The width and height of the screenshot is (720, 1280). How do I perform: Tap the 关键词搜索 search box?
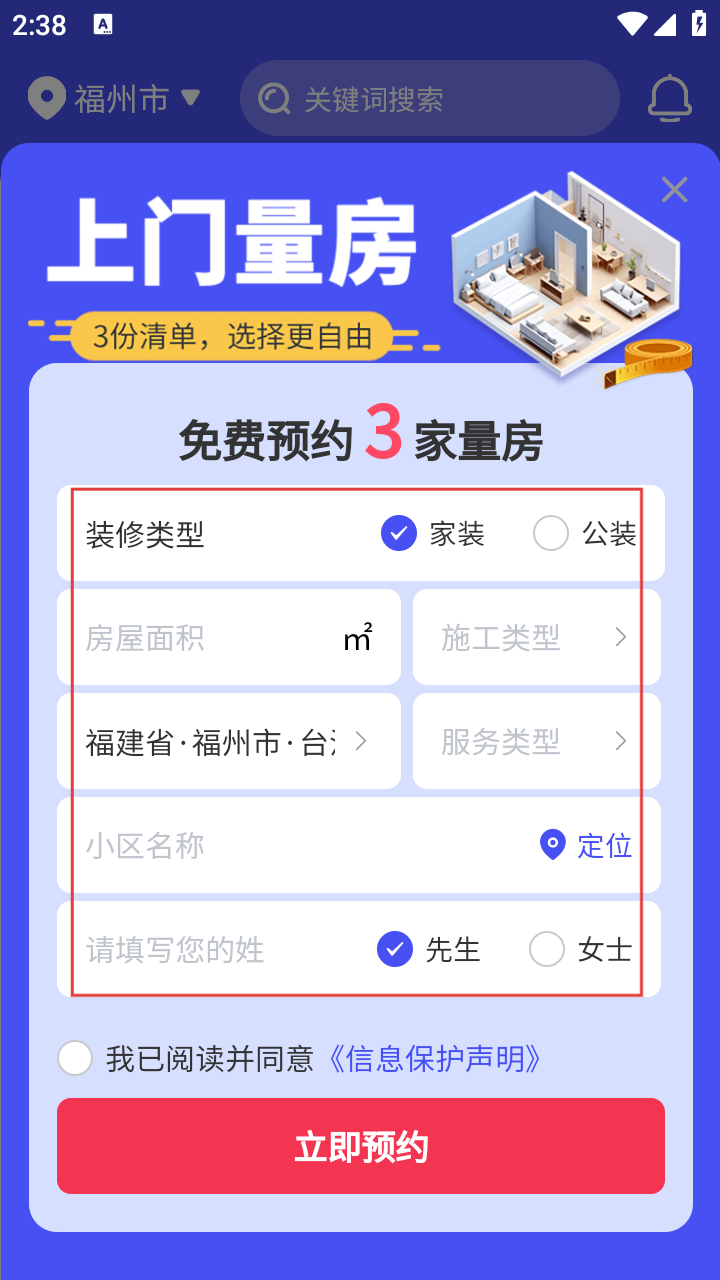tap(430, 98)
